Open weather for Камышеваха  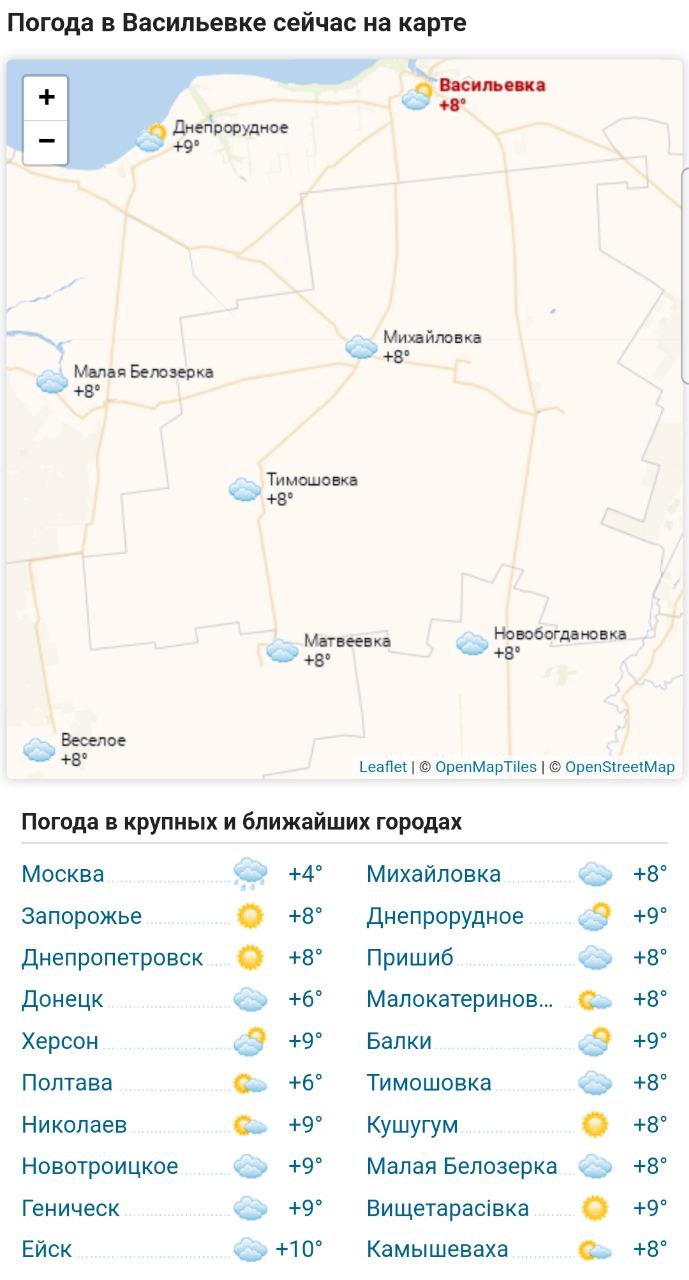[x=437, y=1250]
